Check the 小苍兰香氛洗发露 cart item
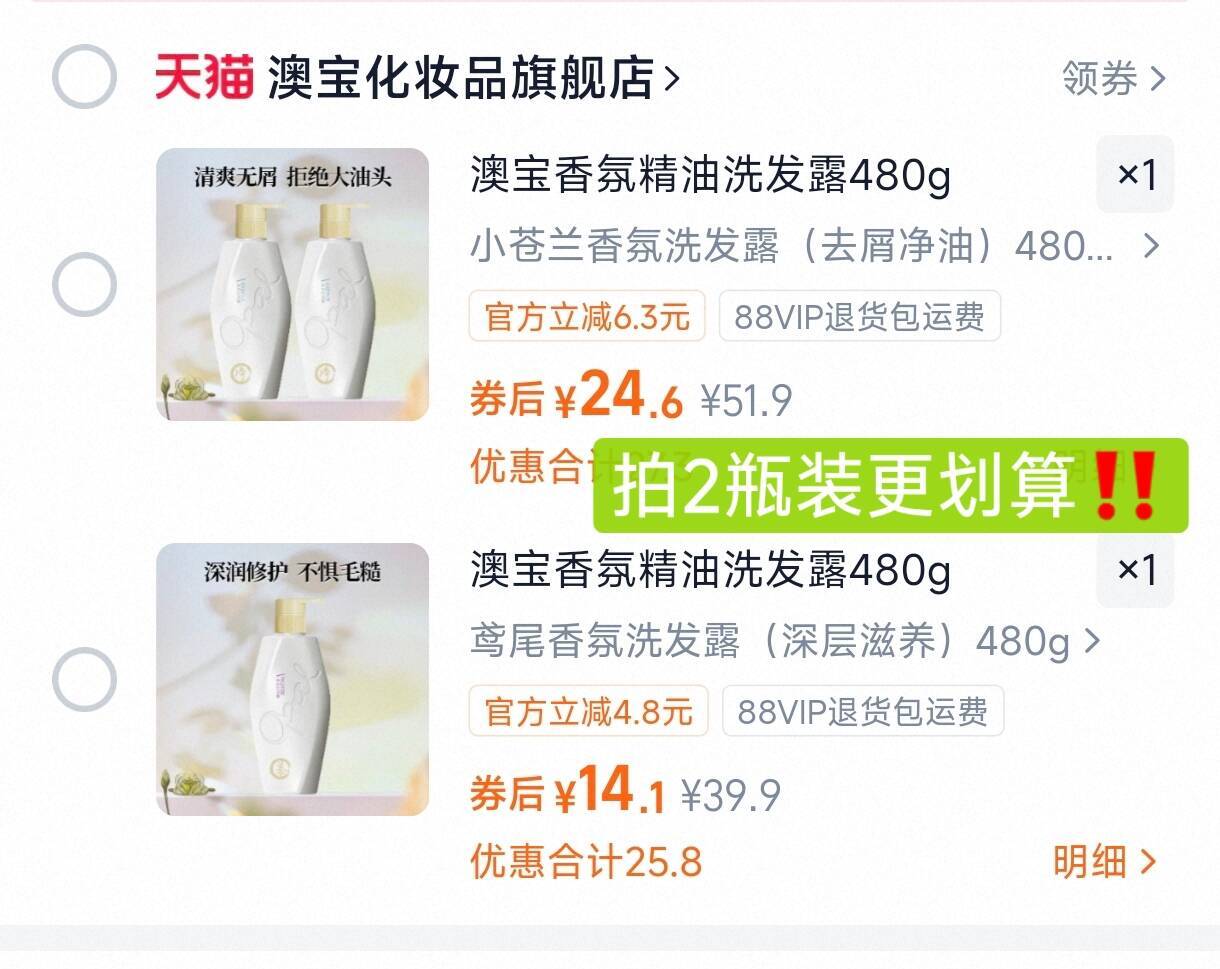Screen dimensions: 1220x969 [84, 285]
